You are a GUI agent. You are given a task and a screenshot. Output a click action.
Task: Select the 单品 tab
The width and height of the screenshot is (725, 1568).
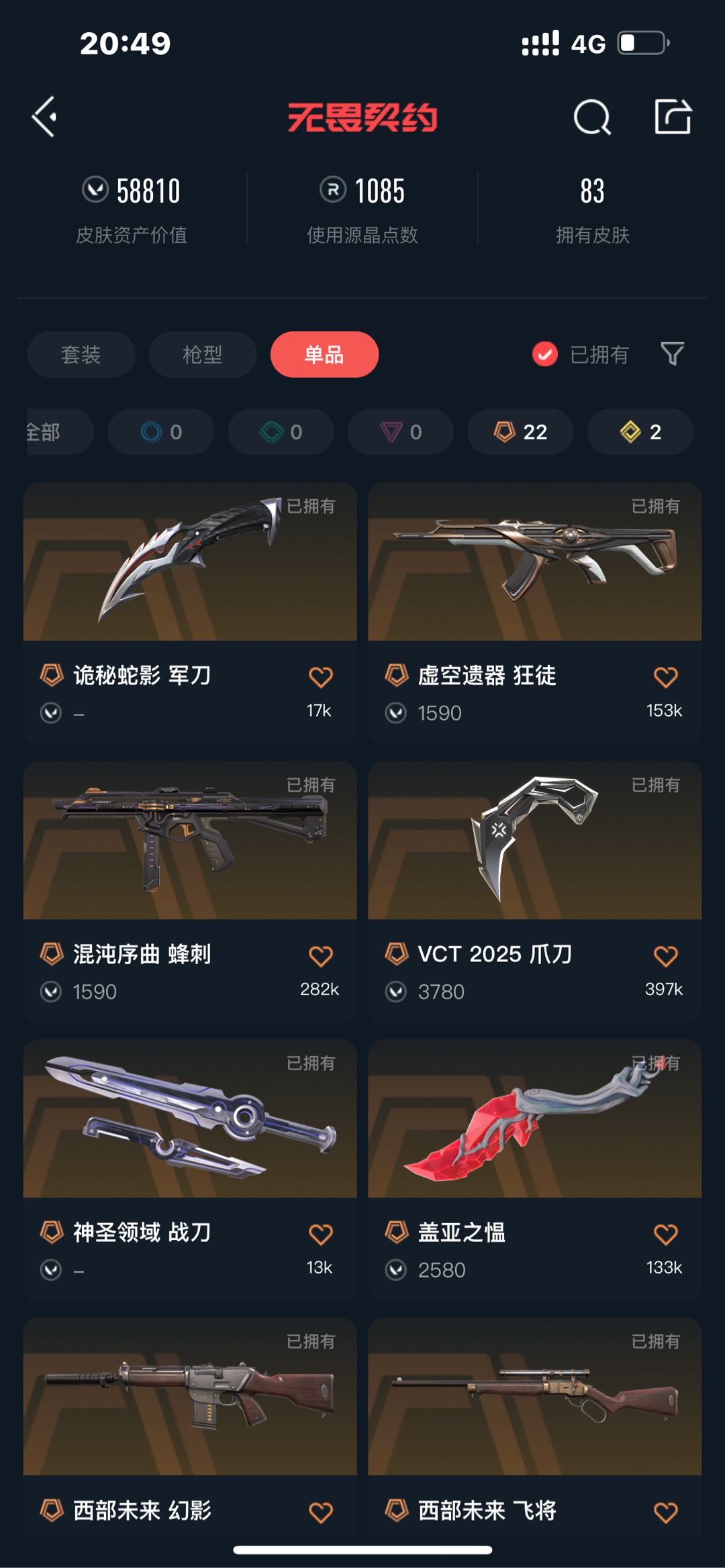click(324, 354)
